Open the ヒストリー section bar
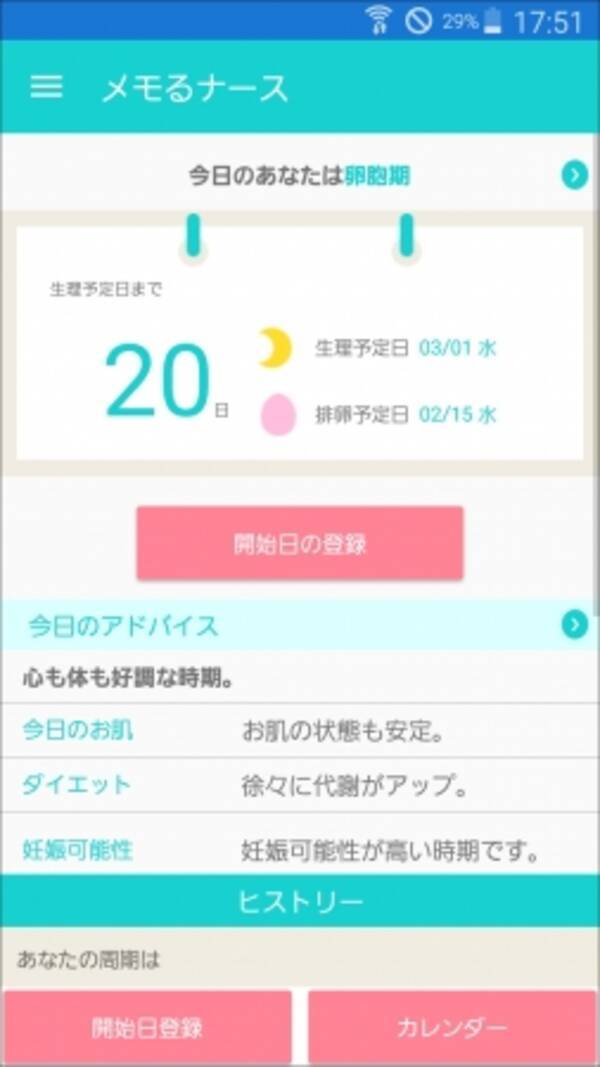 click(x=300, y=901)
